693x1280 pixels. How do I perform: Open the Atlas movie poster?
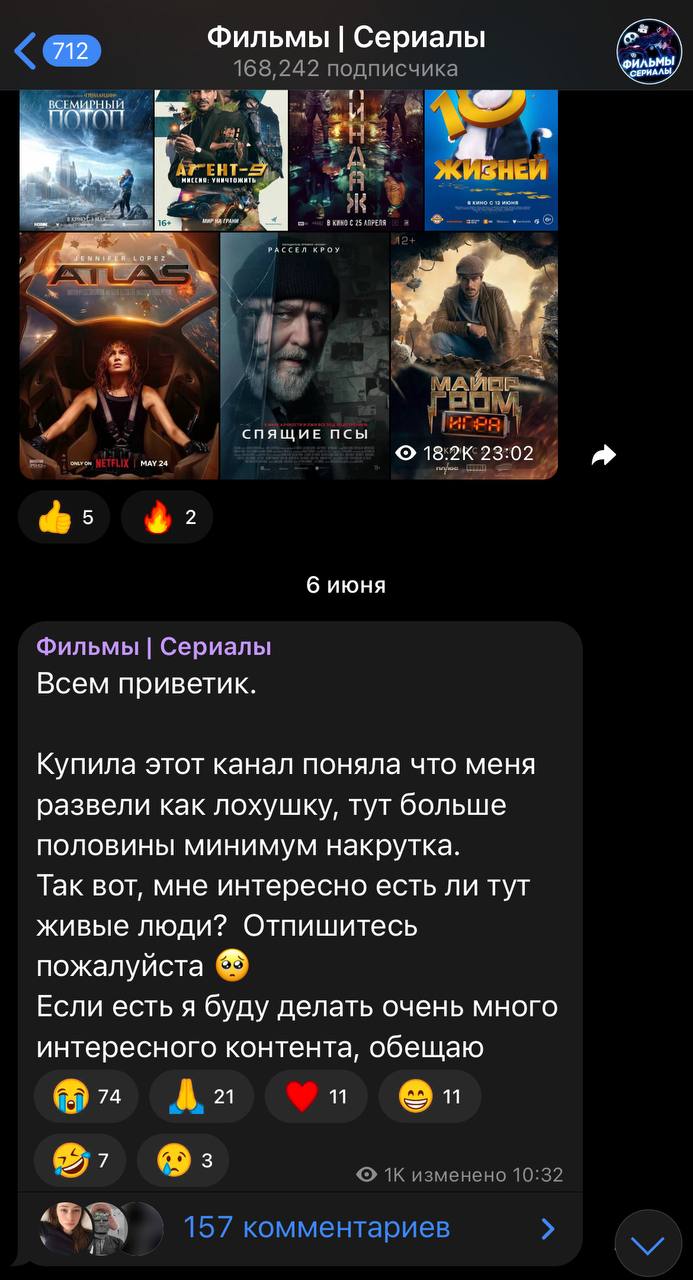(119, 355)
